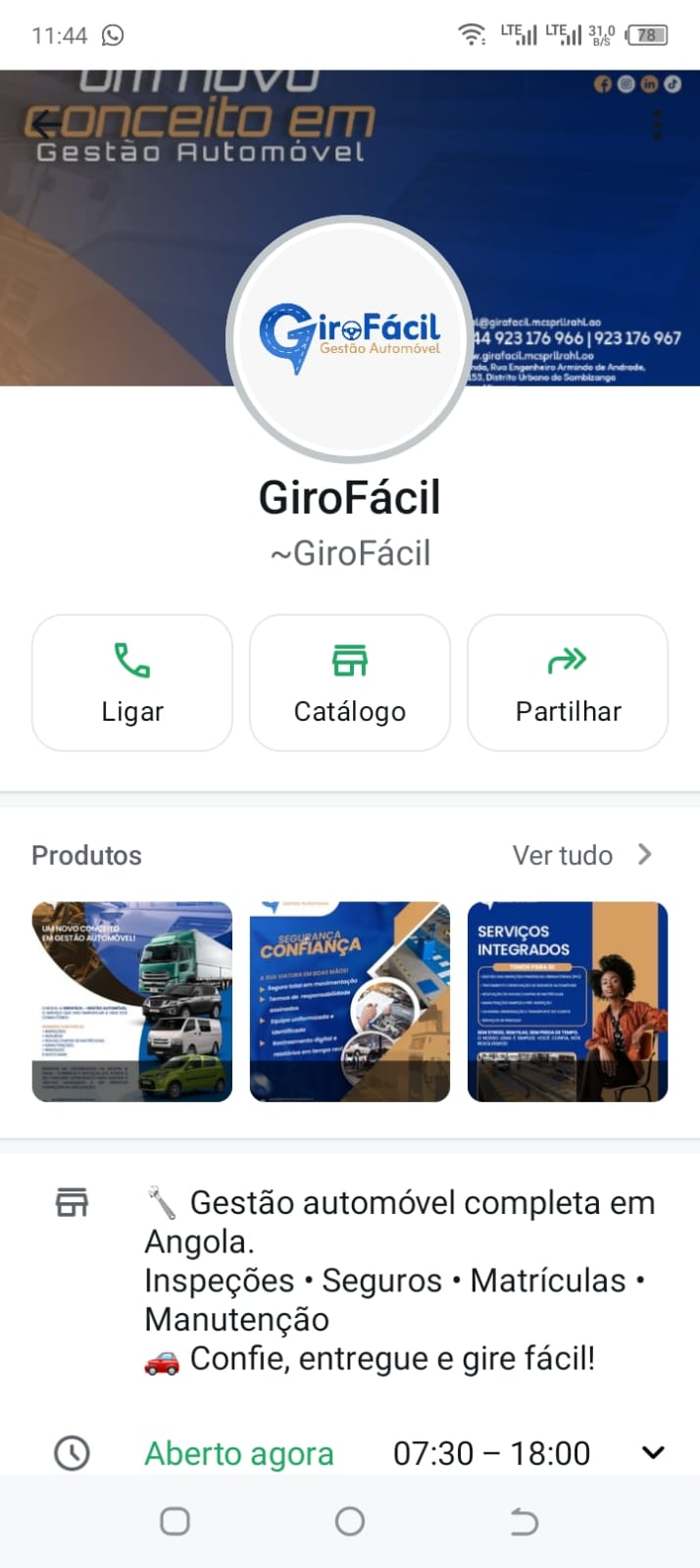Image resolution: width=700 pixels, height=1568 pixels.
Task: Open the Catálogo button
Action: coord(350,683)
